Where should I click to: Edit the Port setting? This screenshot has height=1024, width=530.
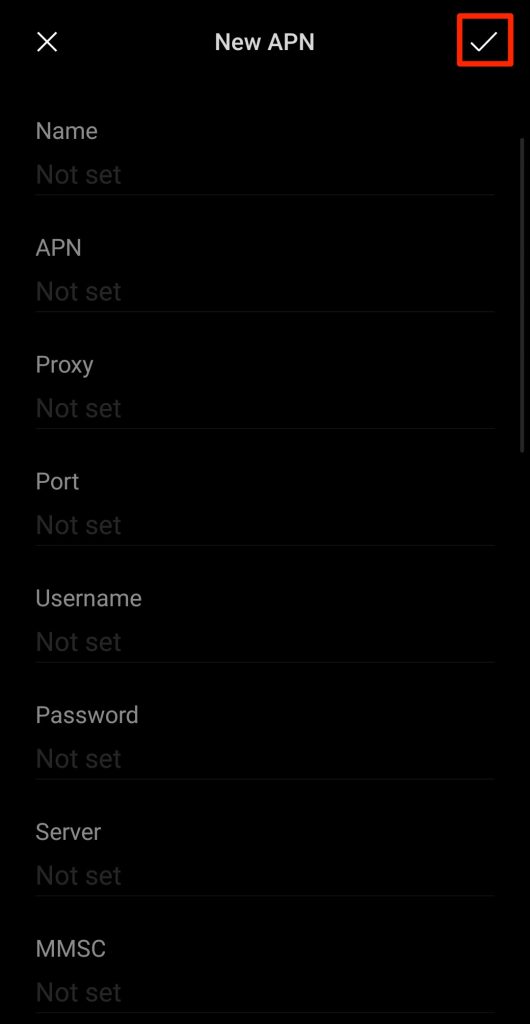[x=265, y=502]
